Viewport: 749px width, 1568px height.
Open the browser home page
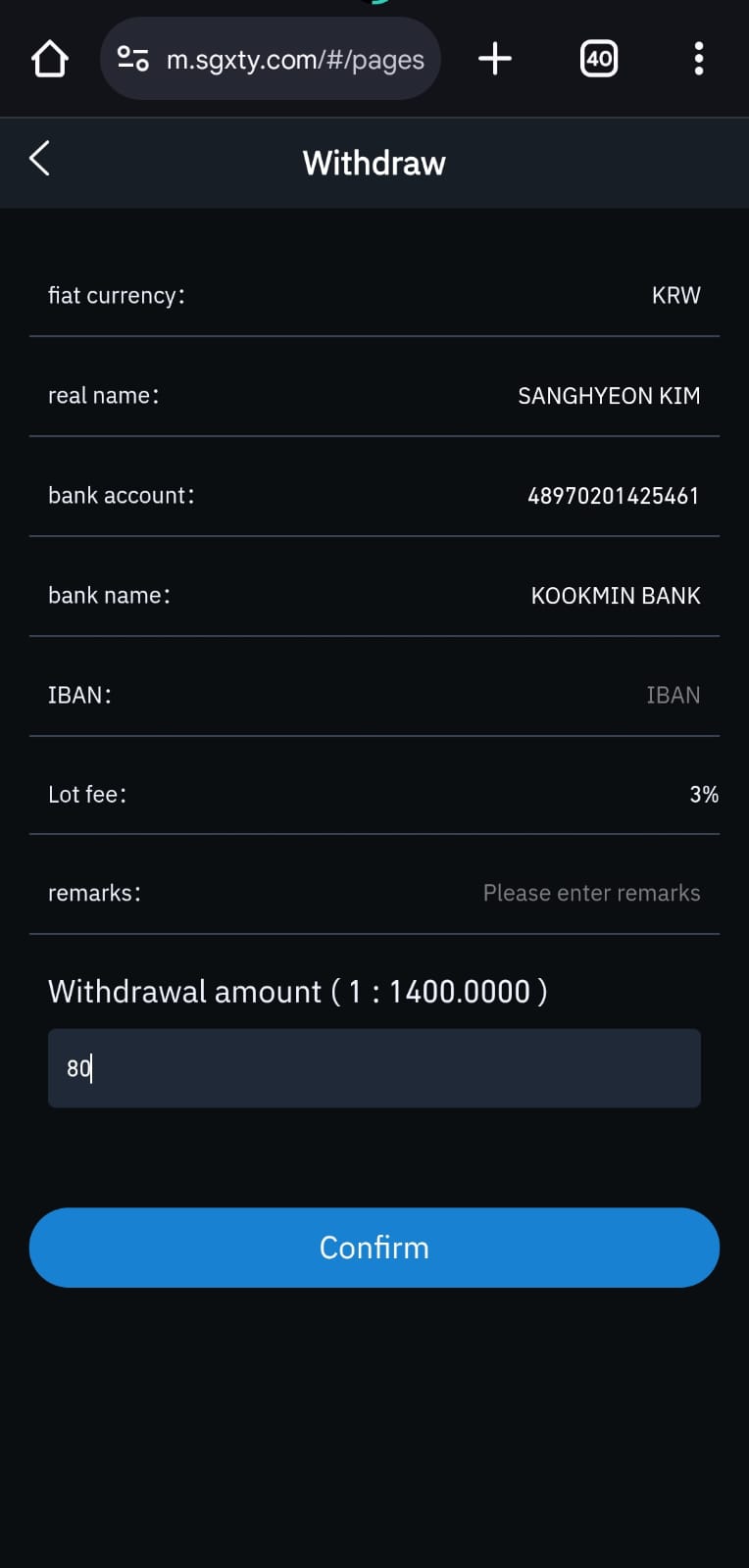[49, 59]
